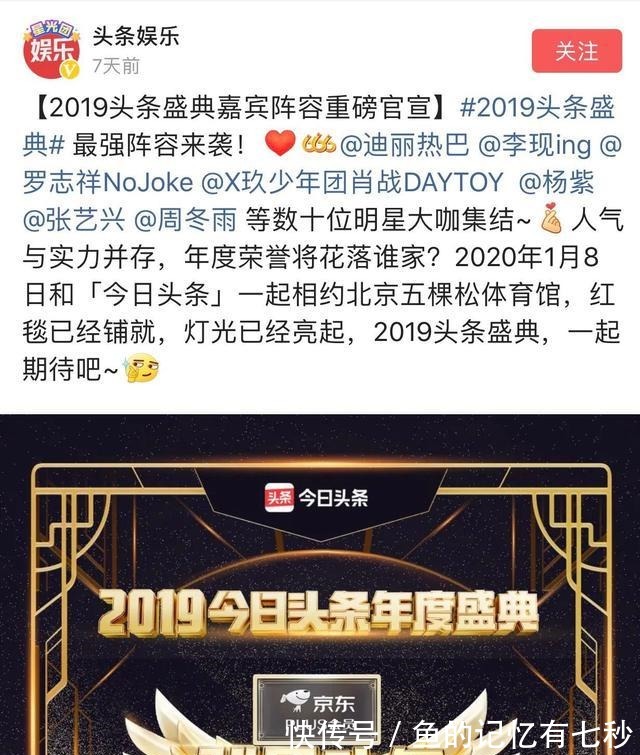Open the 头条娱乐 profile avatar
Viewport: 640px width, 755px height.
coord(51,50)
